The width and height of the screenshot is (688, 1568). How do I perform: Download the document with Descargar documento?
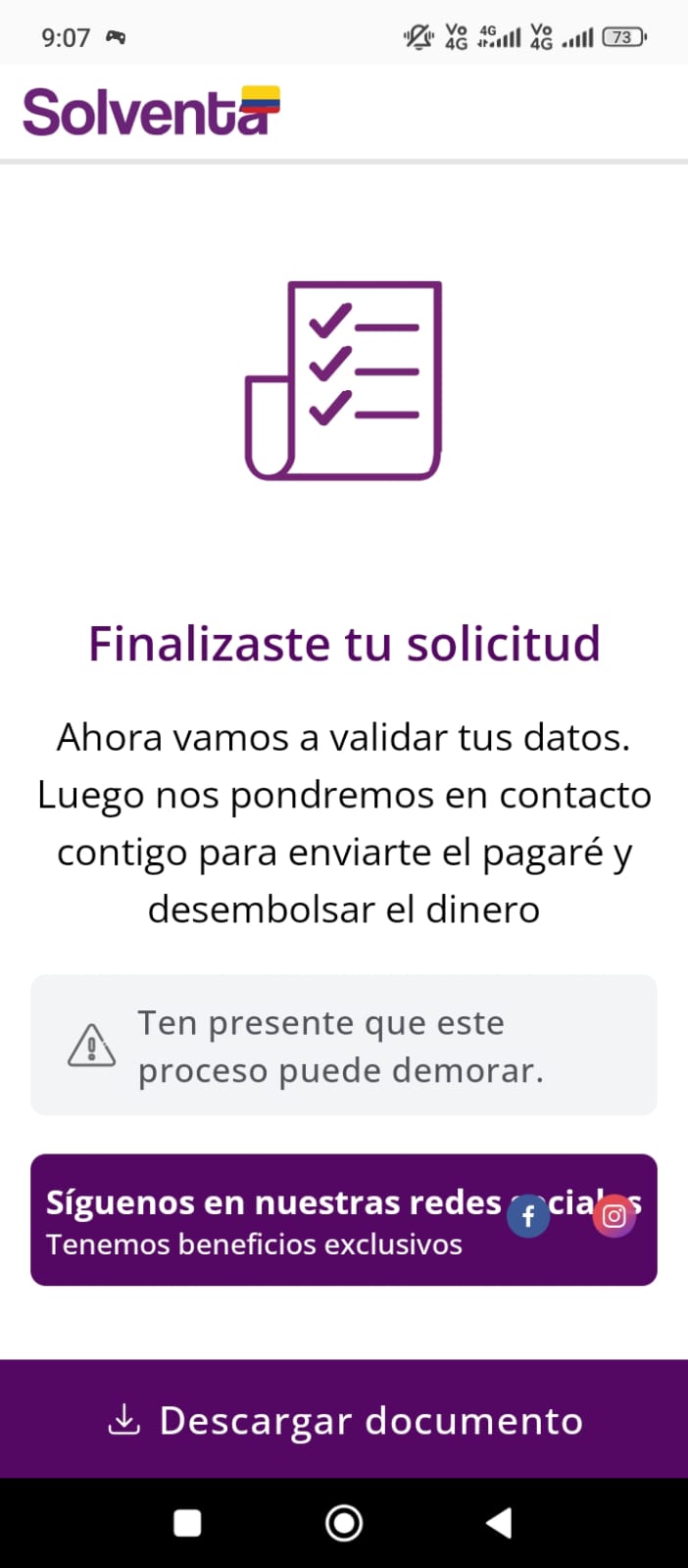[344, 1420]
